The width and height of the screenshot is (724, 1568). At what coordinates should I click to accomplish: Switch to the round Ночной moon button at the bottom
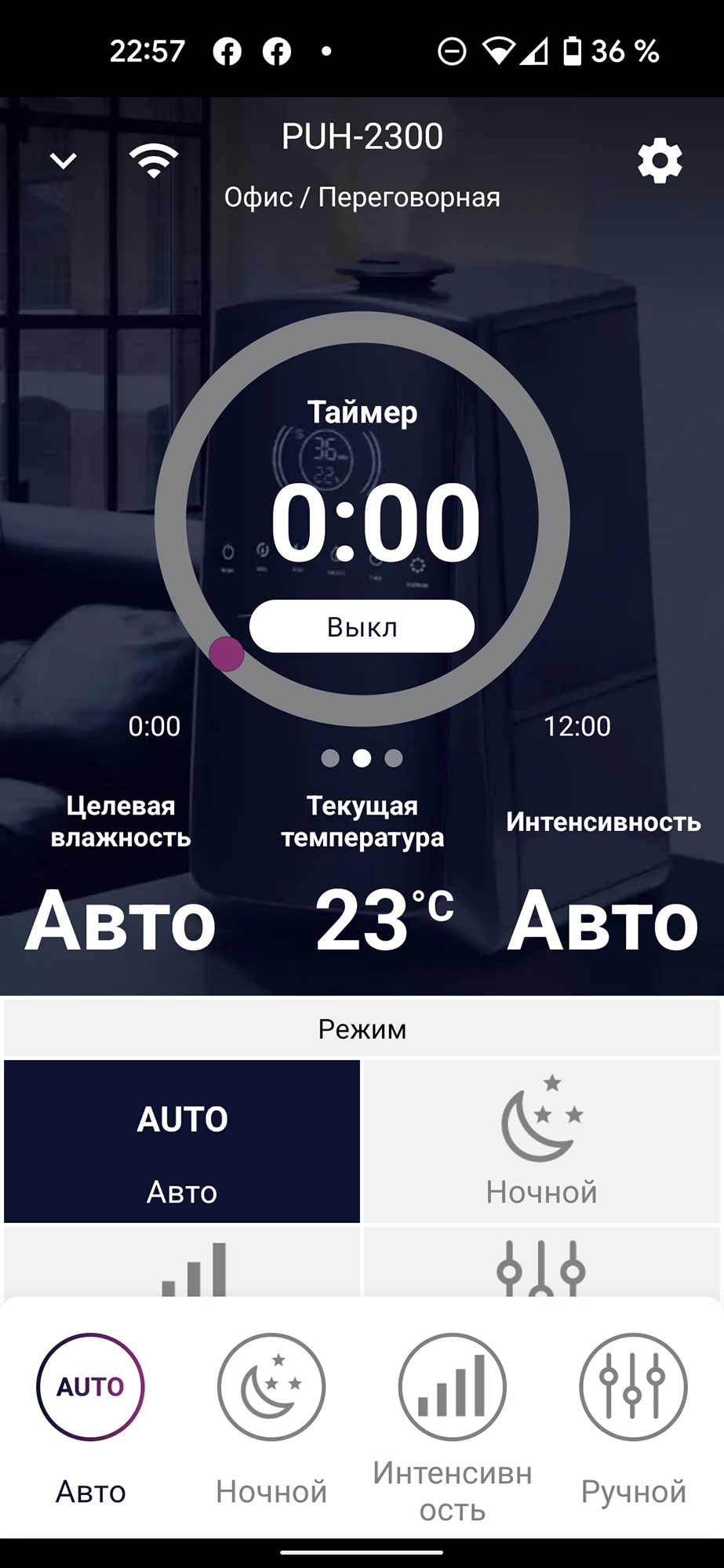point(271,1386)
